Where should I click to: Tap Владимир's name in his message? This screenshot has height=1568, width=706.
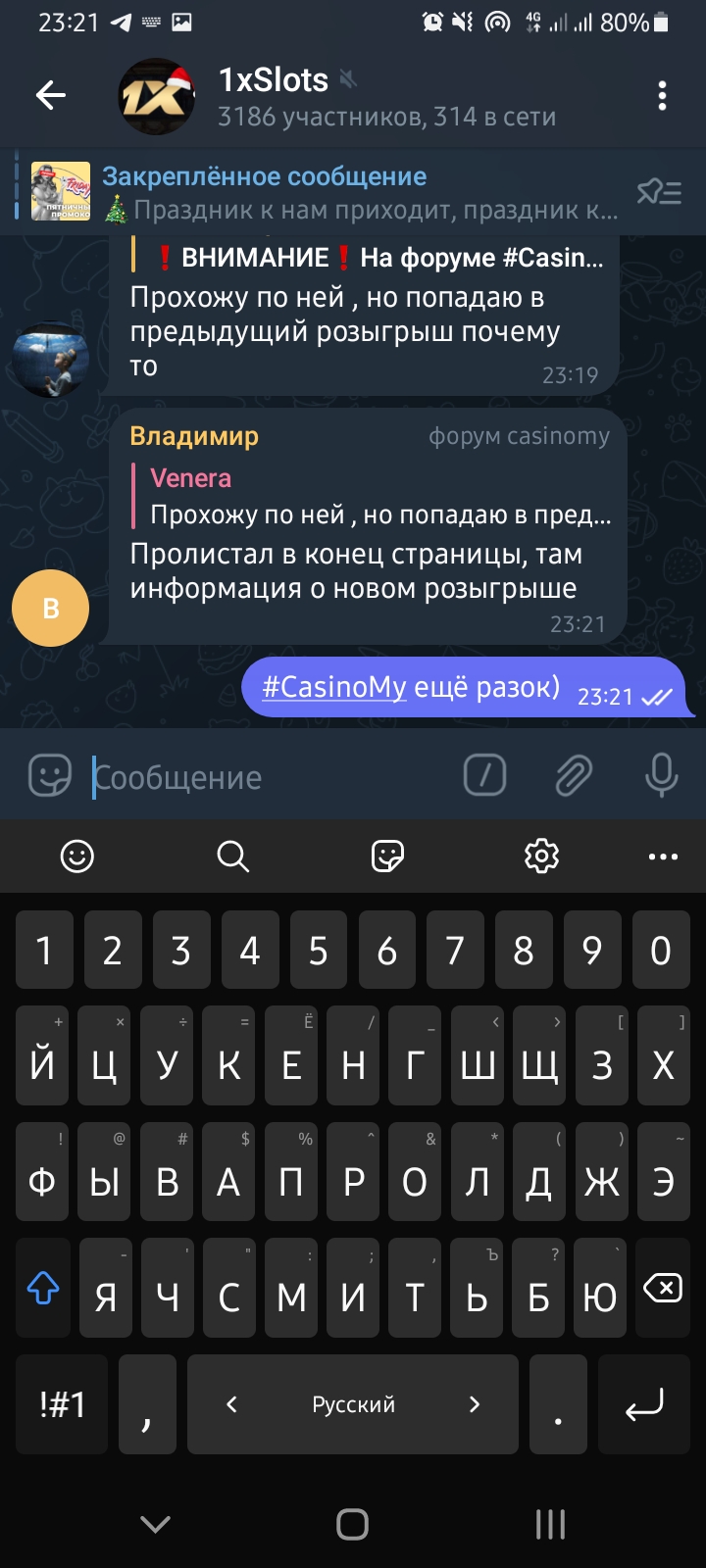coord(194,436)
